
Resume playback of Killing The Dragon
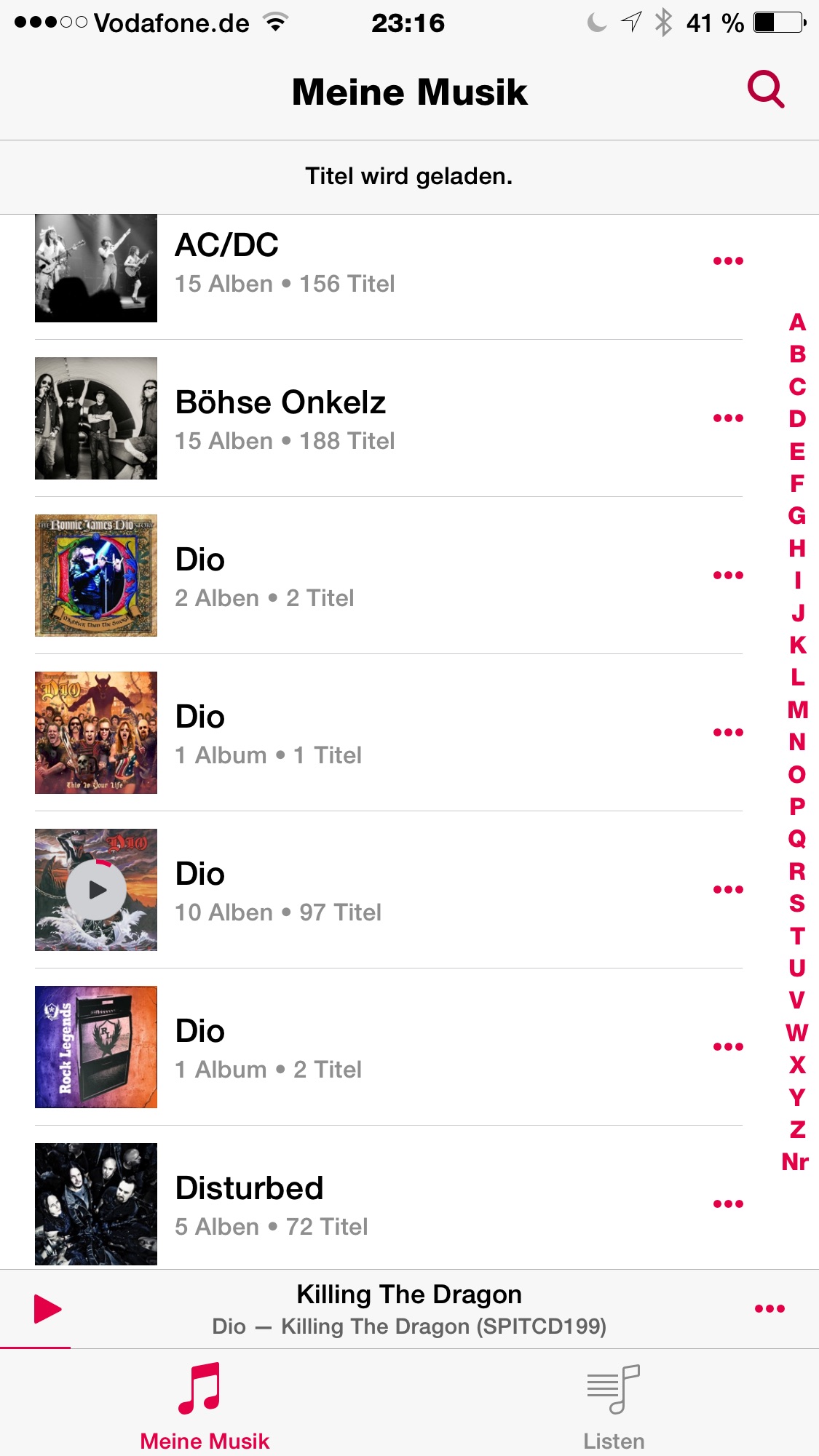(x=48, y=1309)
